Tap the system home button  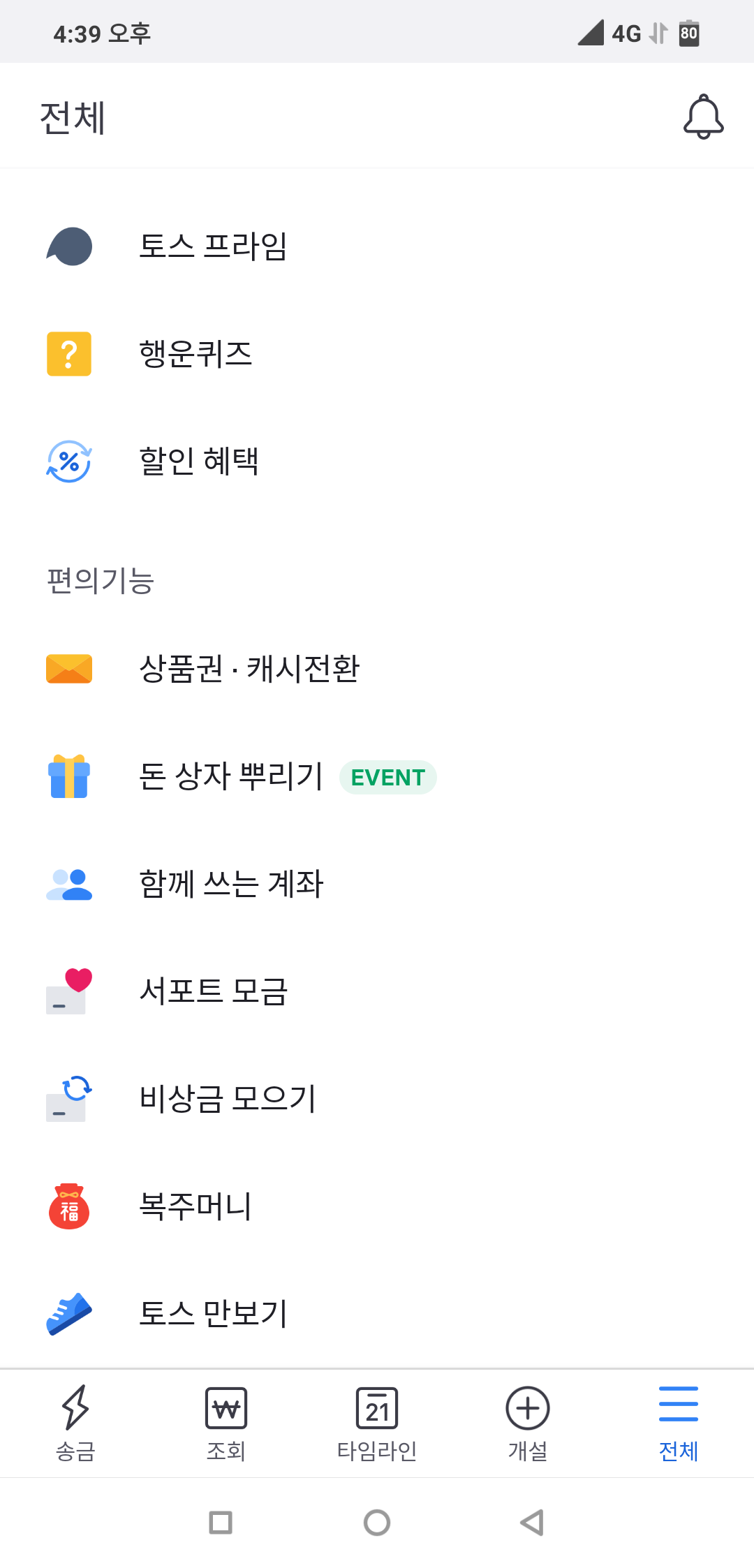pos(377,1523)
